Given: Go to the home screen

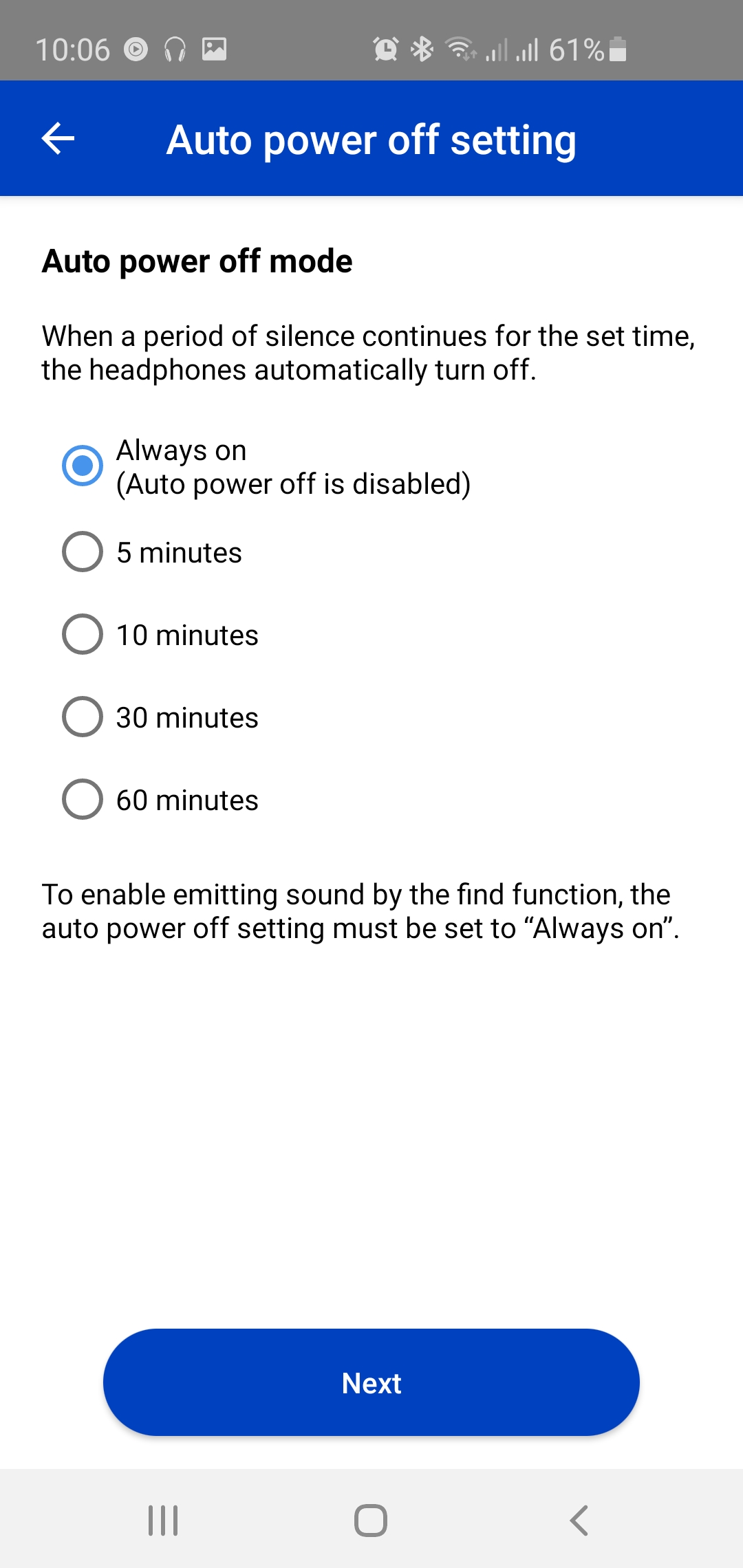Looking at the screenshot, I should coord(371,1520).
